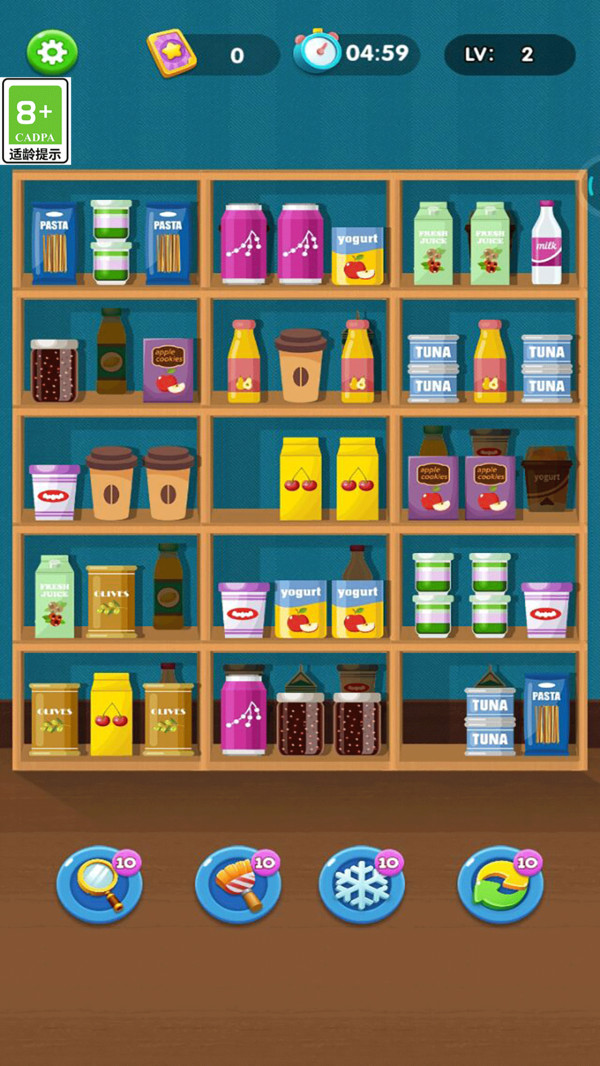Screen dimensions: 600x1066
Task: Open the green settings gear
Action: pyautogui.click(x=52, y=52)
